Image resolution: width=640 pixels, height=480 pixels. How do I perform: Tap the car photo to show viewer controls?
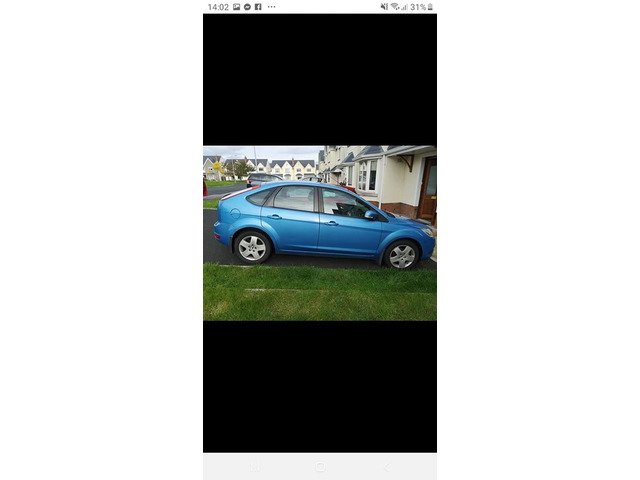pyautogui.click(x=320, y=232)
